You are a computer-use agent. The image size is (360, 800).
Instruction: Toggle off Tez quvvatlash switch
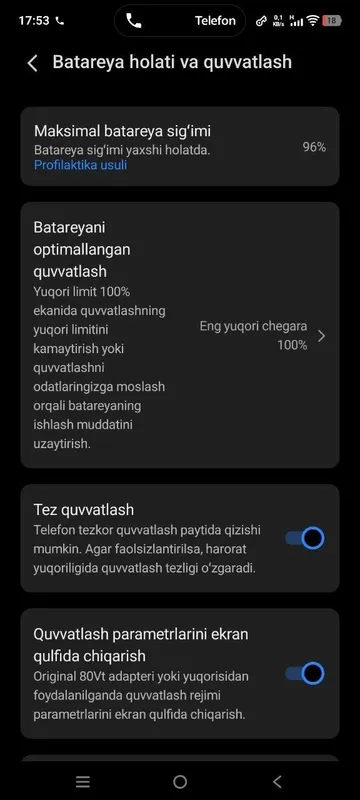pyautogui.click(x=305, y=538)
